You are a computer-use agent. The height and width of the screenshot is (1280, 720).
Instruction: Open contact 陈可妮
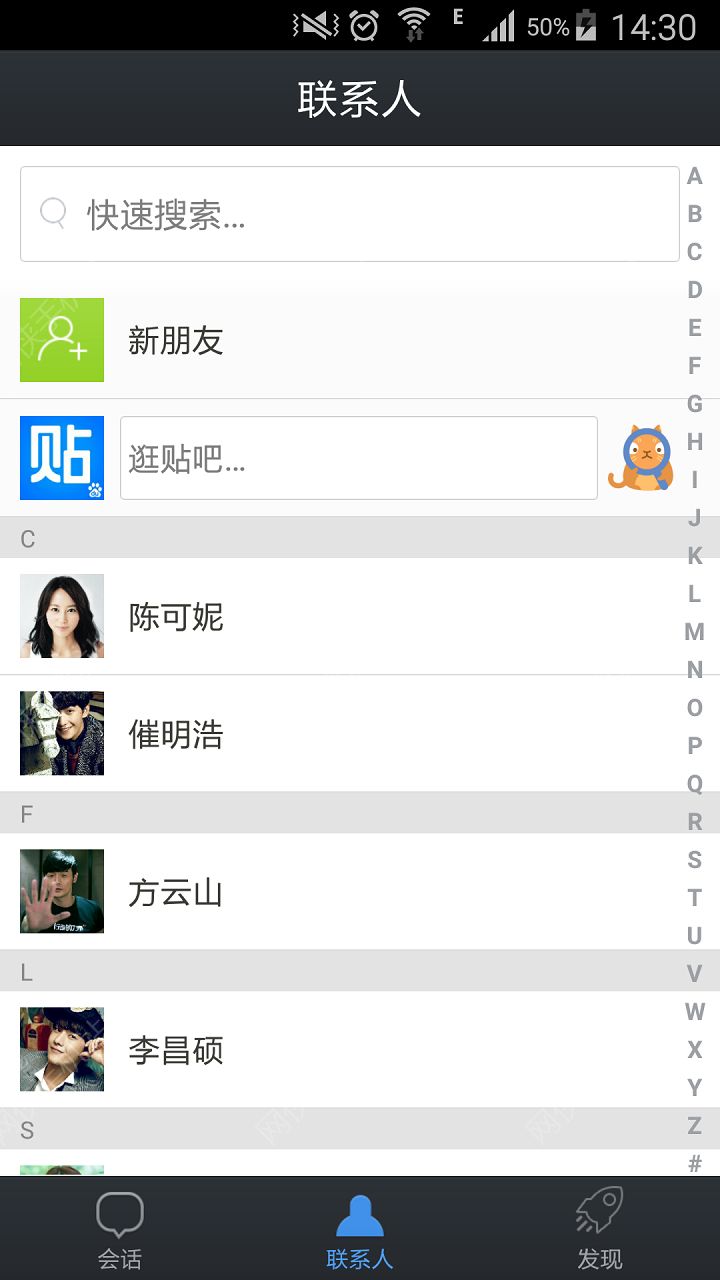coord(340,616)
